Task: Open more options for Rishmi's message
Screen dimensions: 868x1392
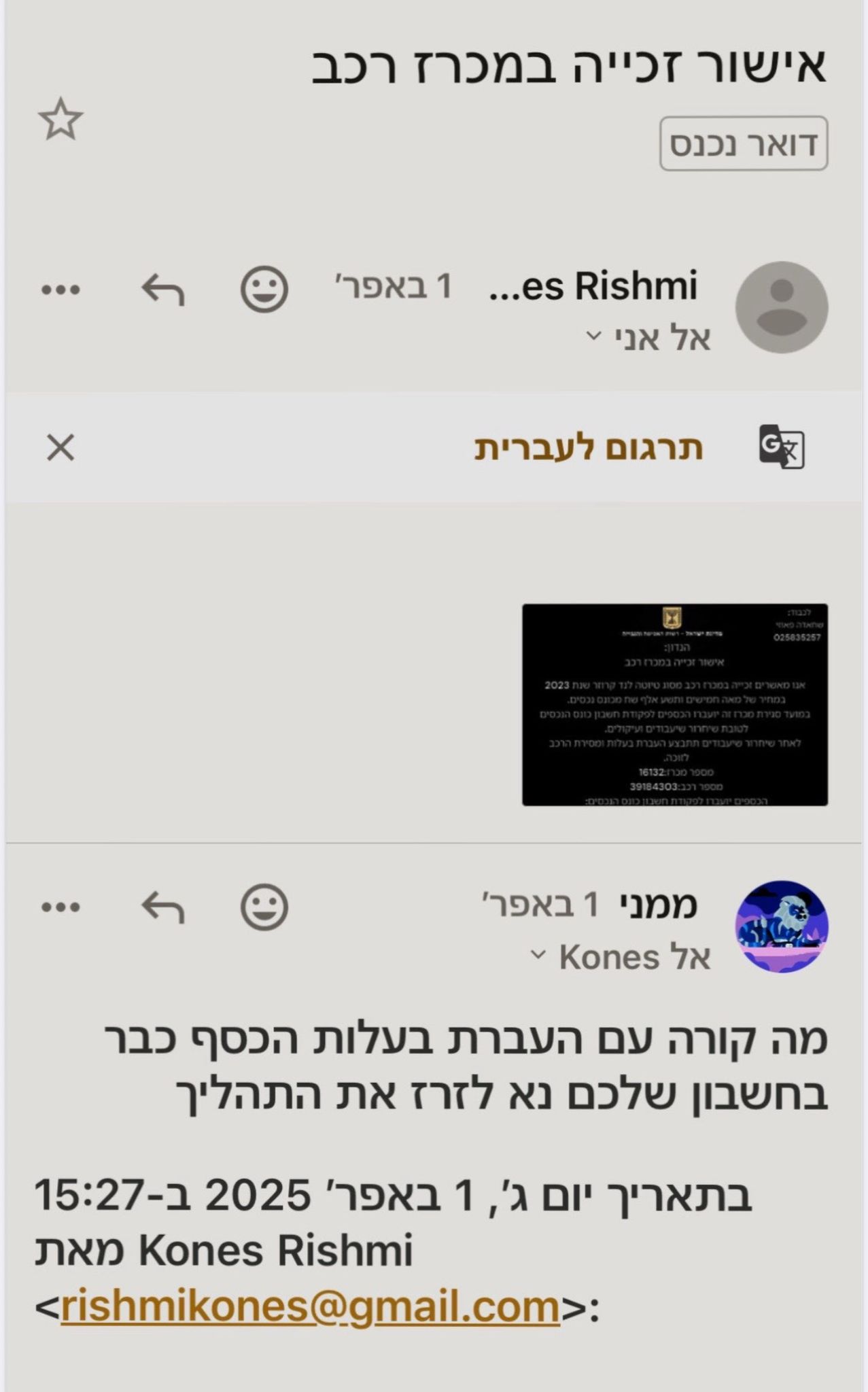Action: click(60, 290)
